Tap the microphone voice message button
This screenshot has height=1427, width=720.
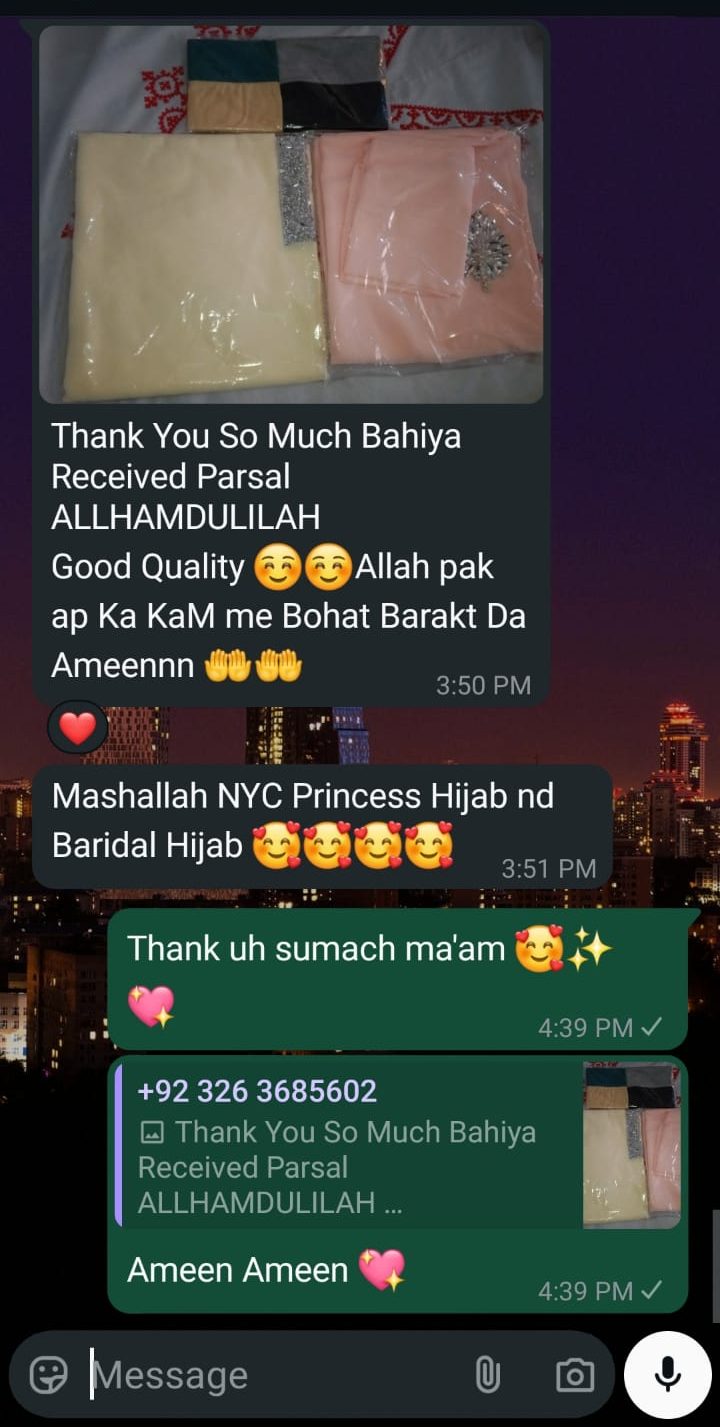pyautogui.click(x=667, y=1375)
